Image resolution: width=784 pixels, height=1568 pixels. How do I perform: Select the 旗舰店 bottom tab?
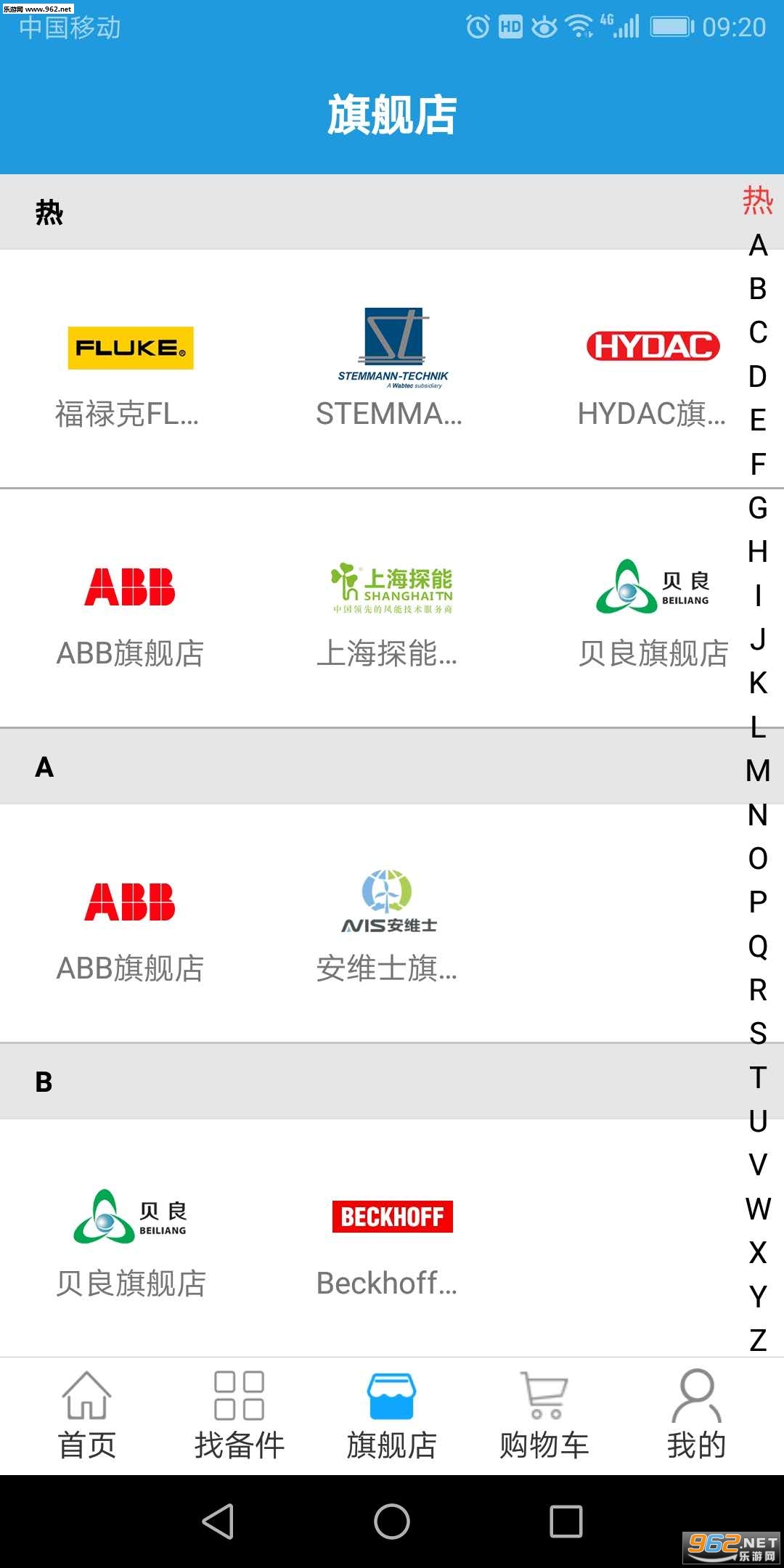click(x=392, y=1416)
